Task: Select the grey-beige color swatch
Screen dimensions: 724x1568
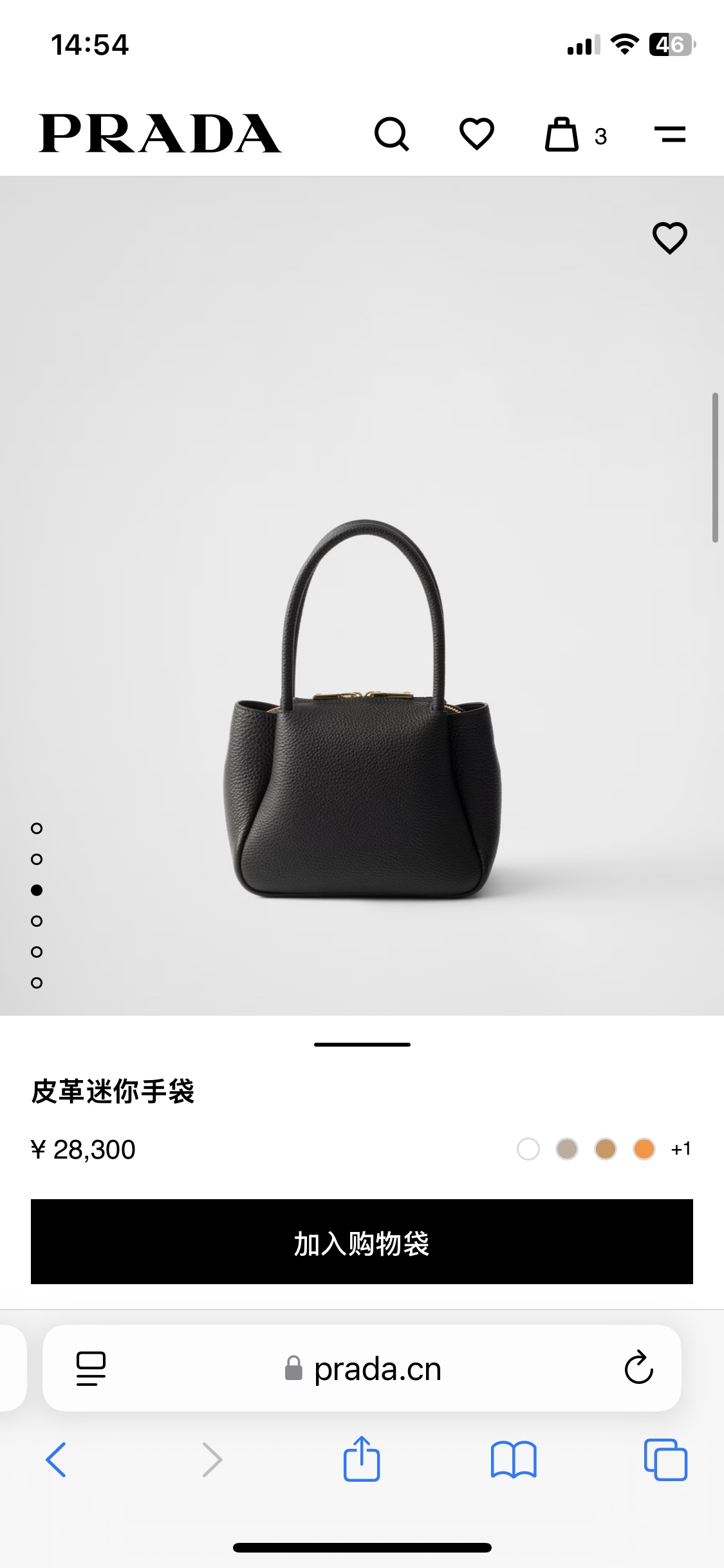Action: [567, 1149]
